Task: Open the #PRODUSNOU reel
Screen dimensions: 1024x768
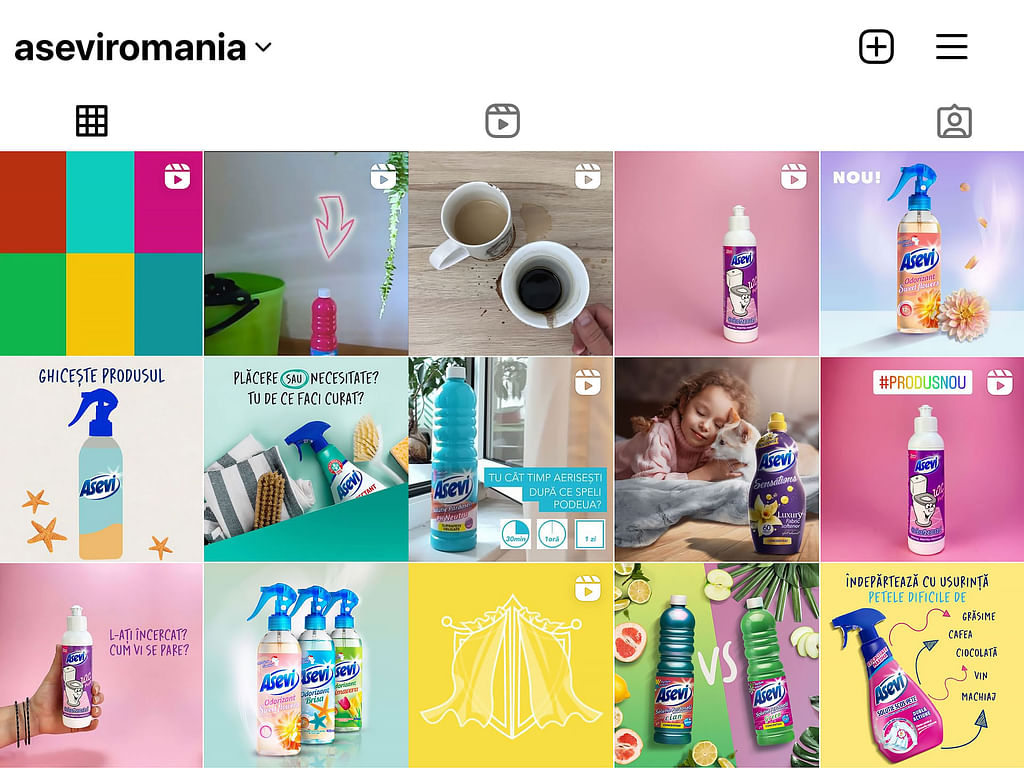Action: click(922, 459)
